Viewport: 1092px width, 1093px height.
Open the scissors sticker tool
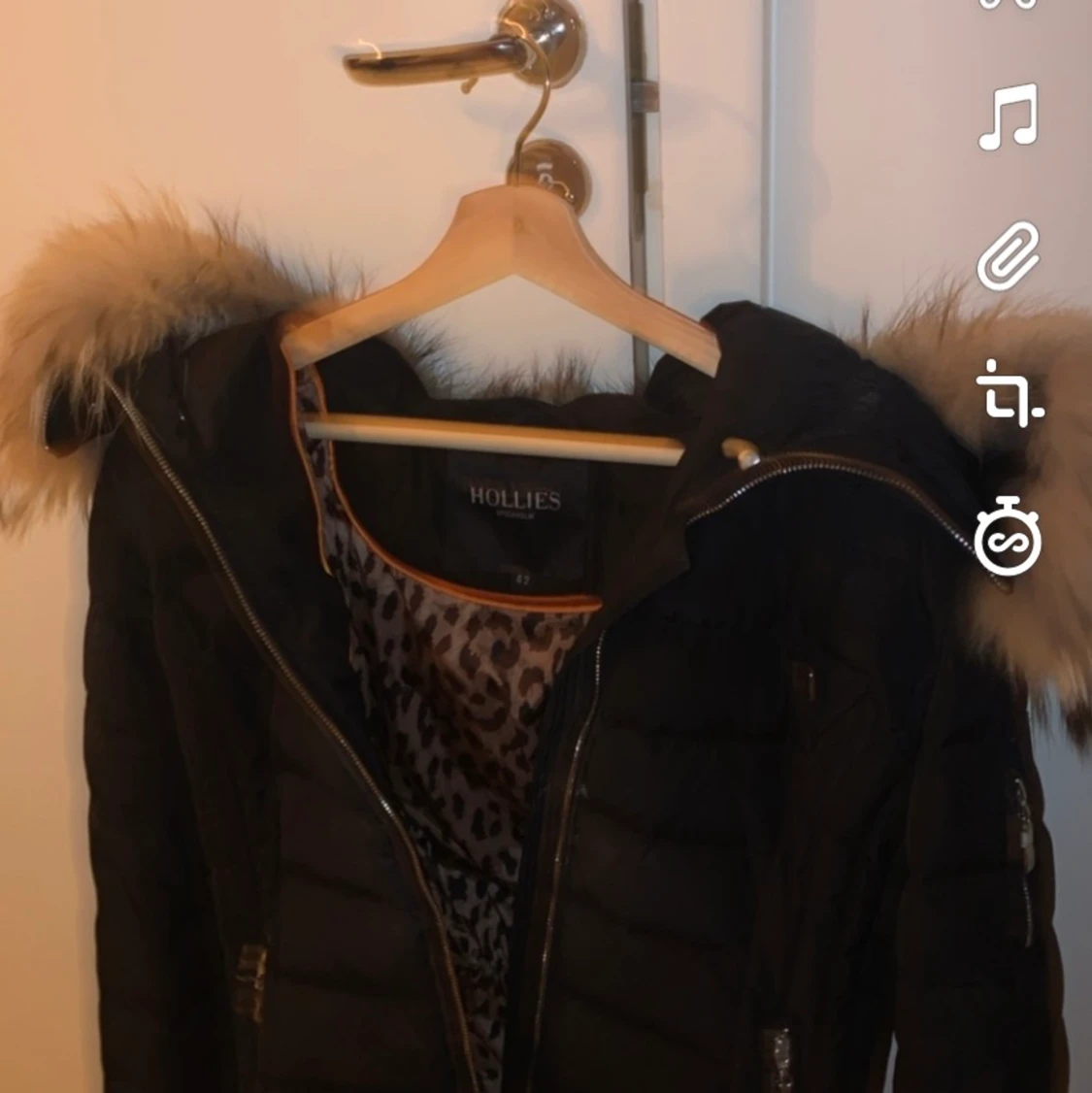coord(1008,3)
